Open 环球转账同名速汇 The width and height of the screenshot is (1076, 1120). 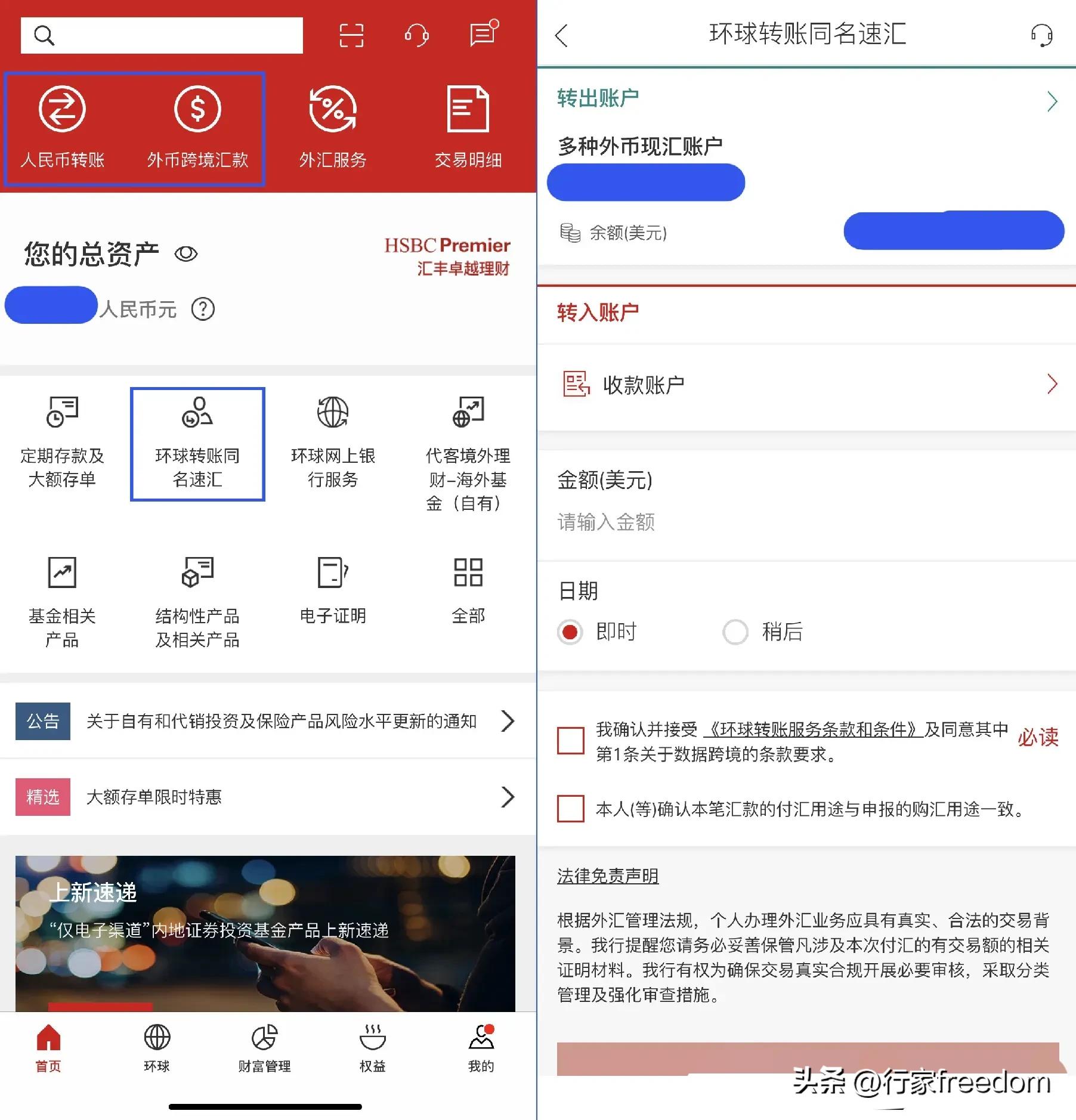click(x=197, y=444)
